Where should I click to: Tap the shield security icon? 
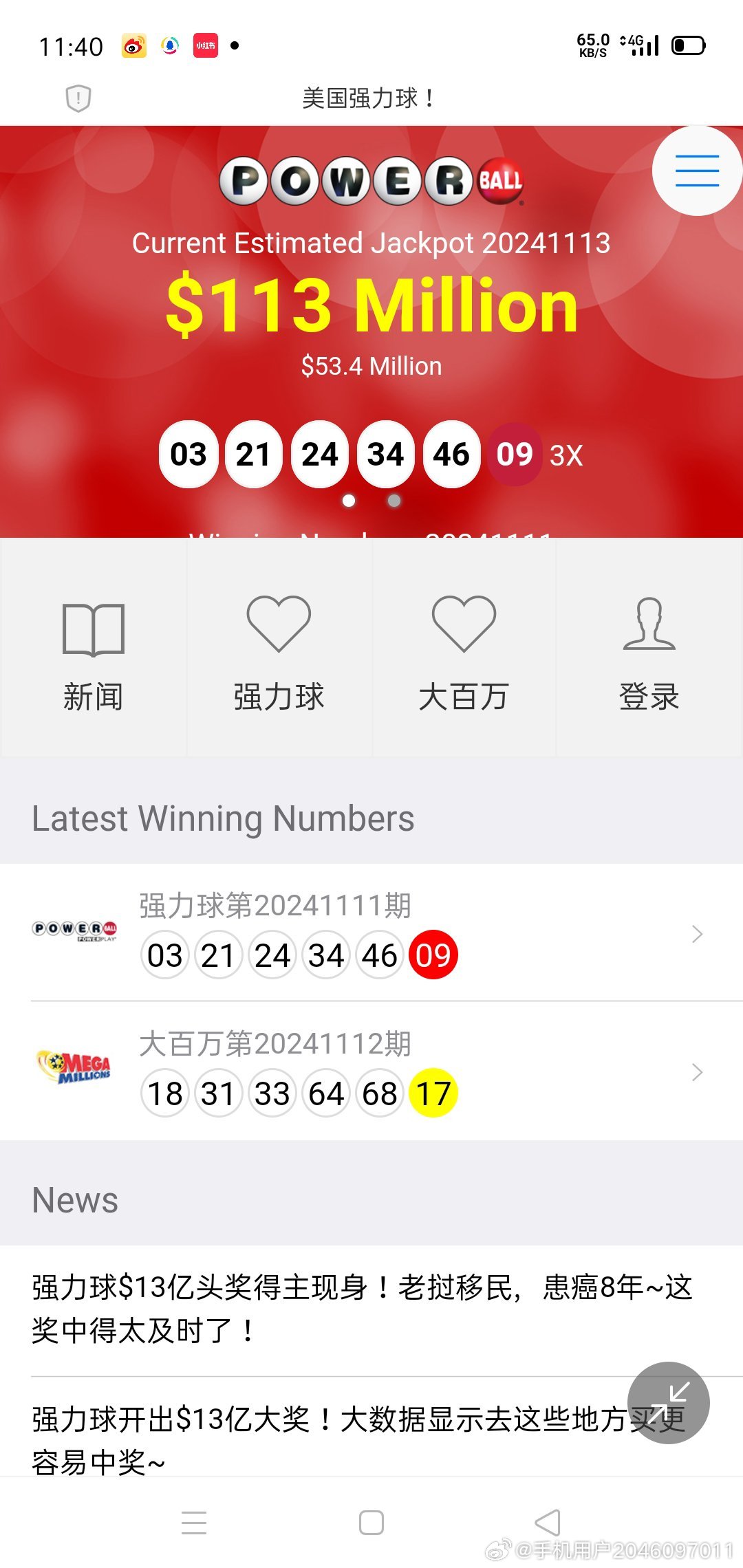point(78,98)
